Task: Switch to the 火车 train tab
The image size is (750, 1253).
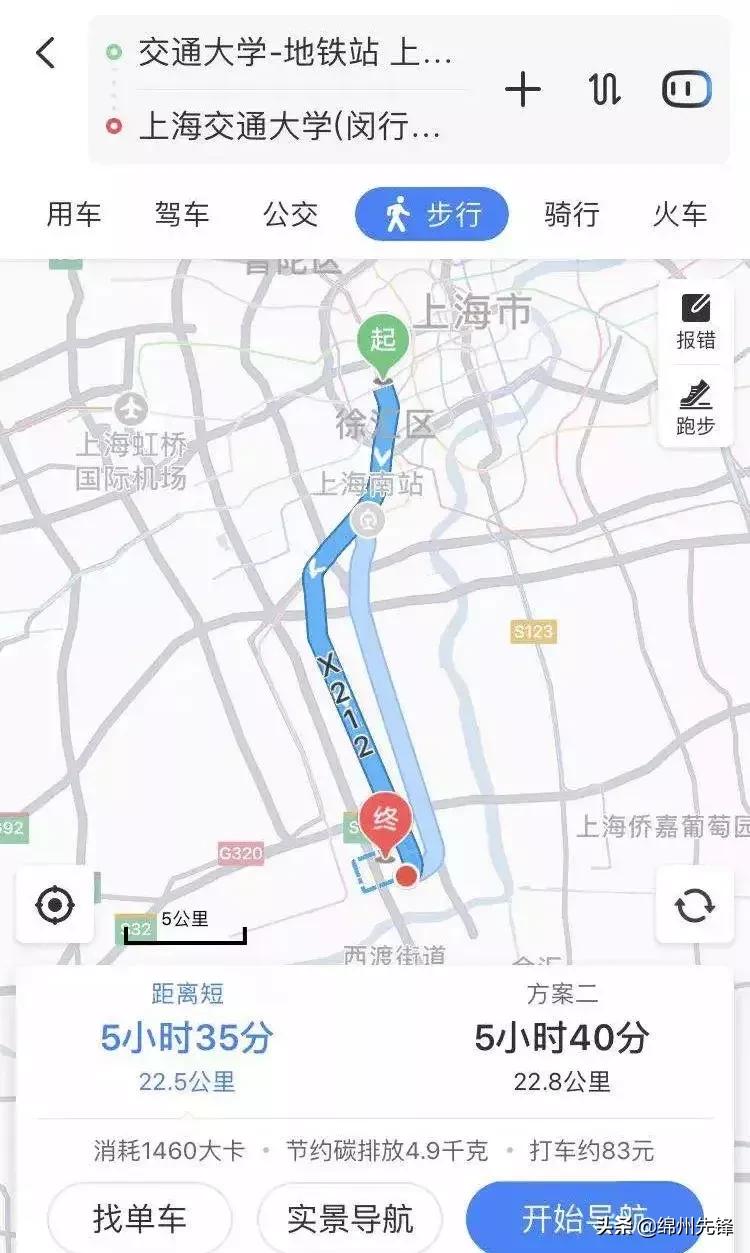Action: [x=680, y=214]
